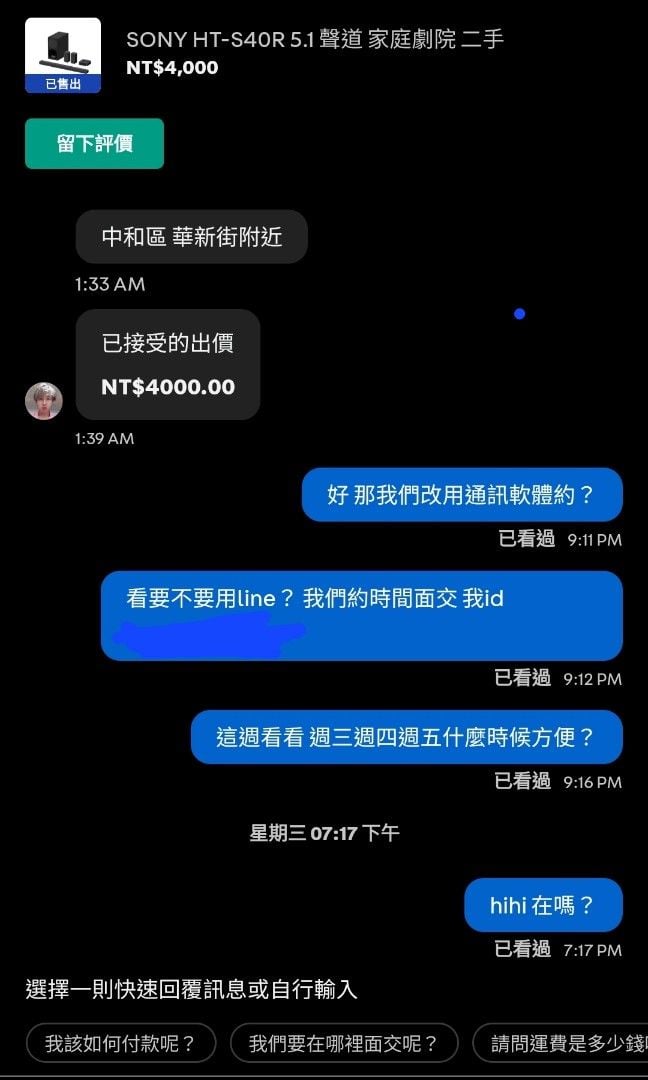Screen dimensions: 648x1080
Task: Select quick reply 我該如何付款呢？
Action: (117, 1044)
